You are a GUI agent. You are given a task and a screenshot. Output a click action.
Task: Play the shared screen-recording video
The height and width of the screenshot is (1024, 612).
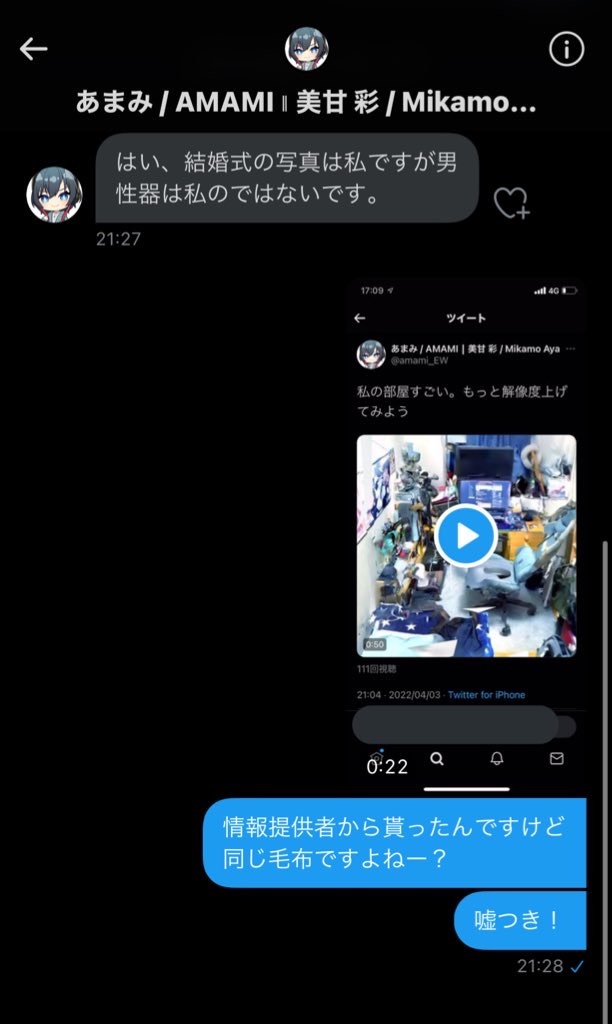466,536
